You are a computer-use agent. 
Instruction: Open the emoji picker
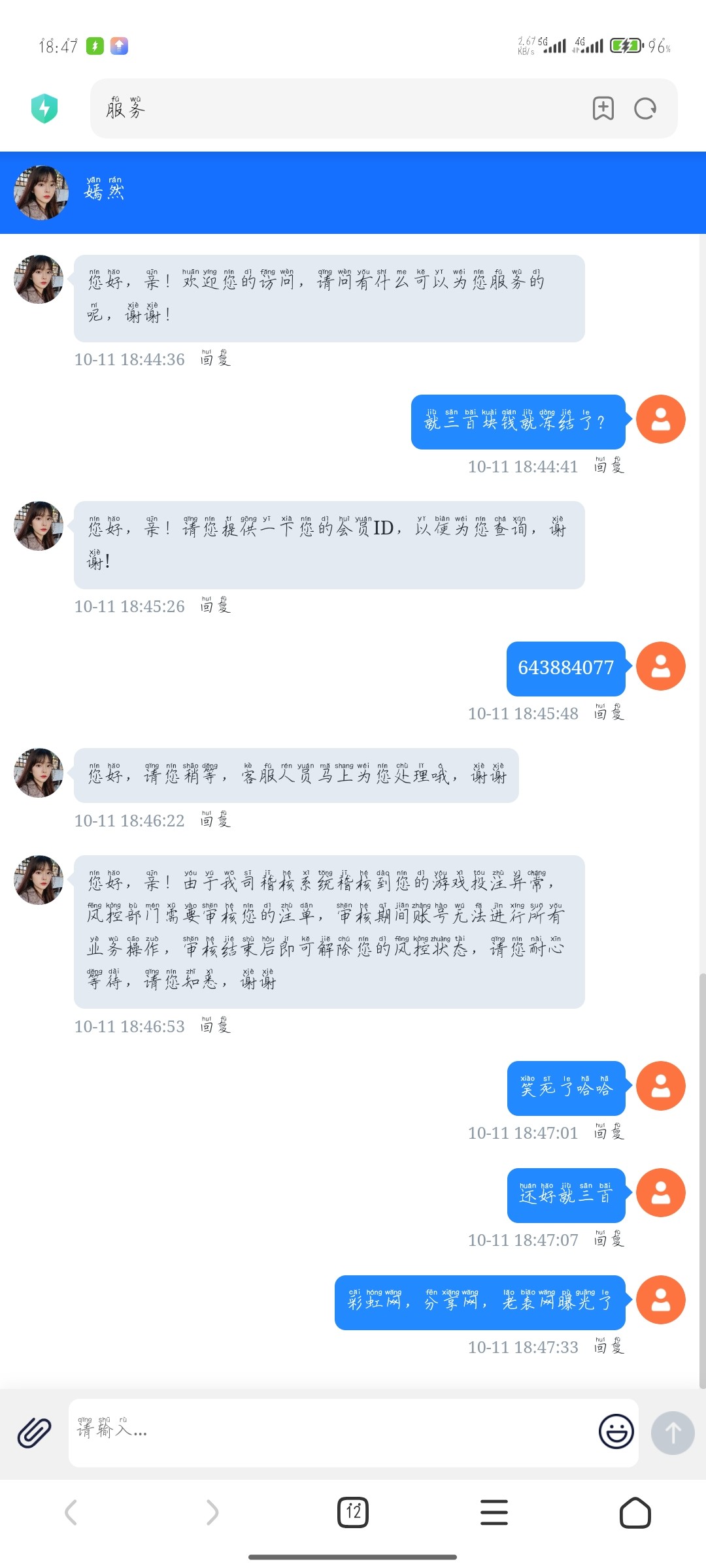616,1432
